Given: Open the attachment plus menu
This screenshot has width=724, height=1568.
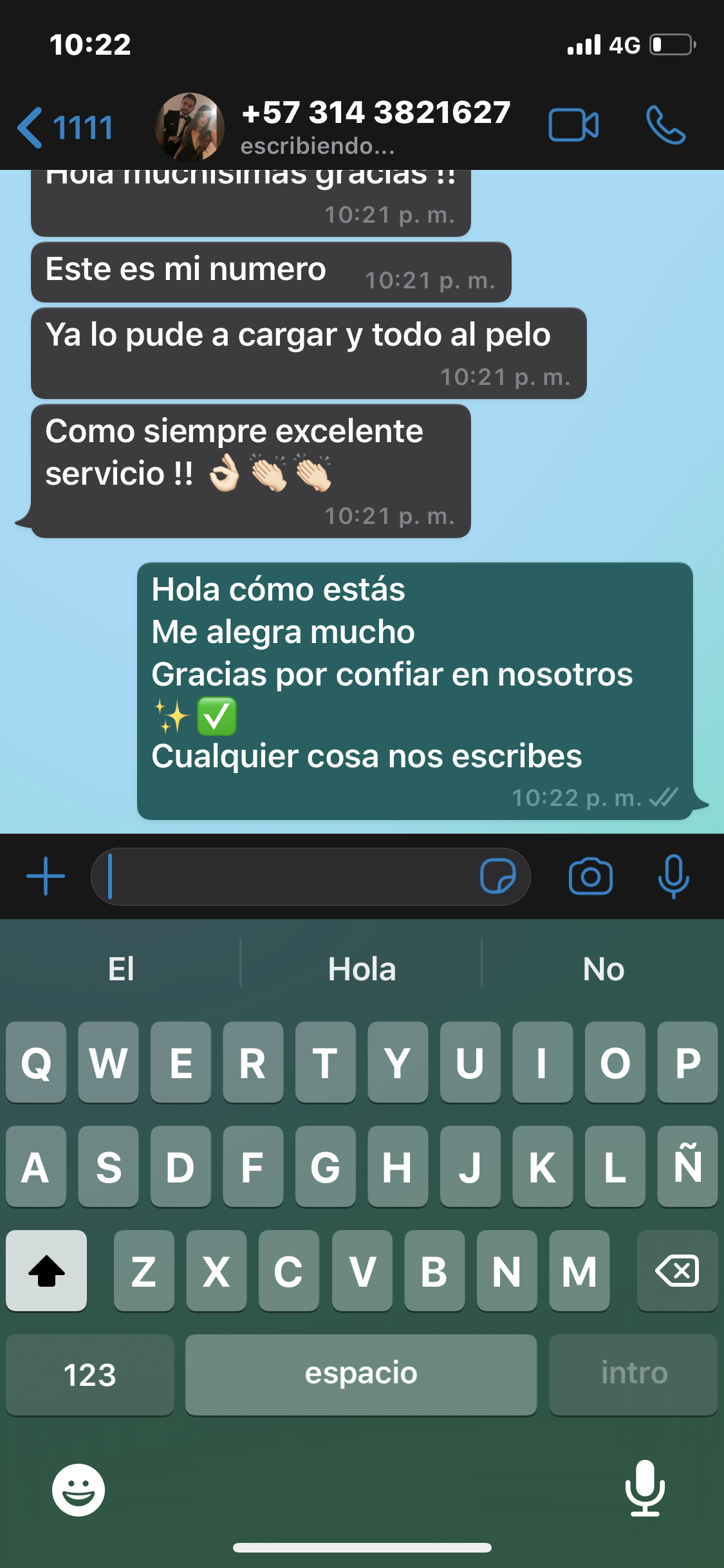Looking at the screenshot, I should point(46,876).
